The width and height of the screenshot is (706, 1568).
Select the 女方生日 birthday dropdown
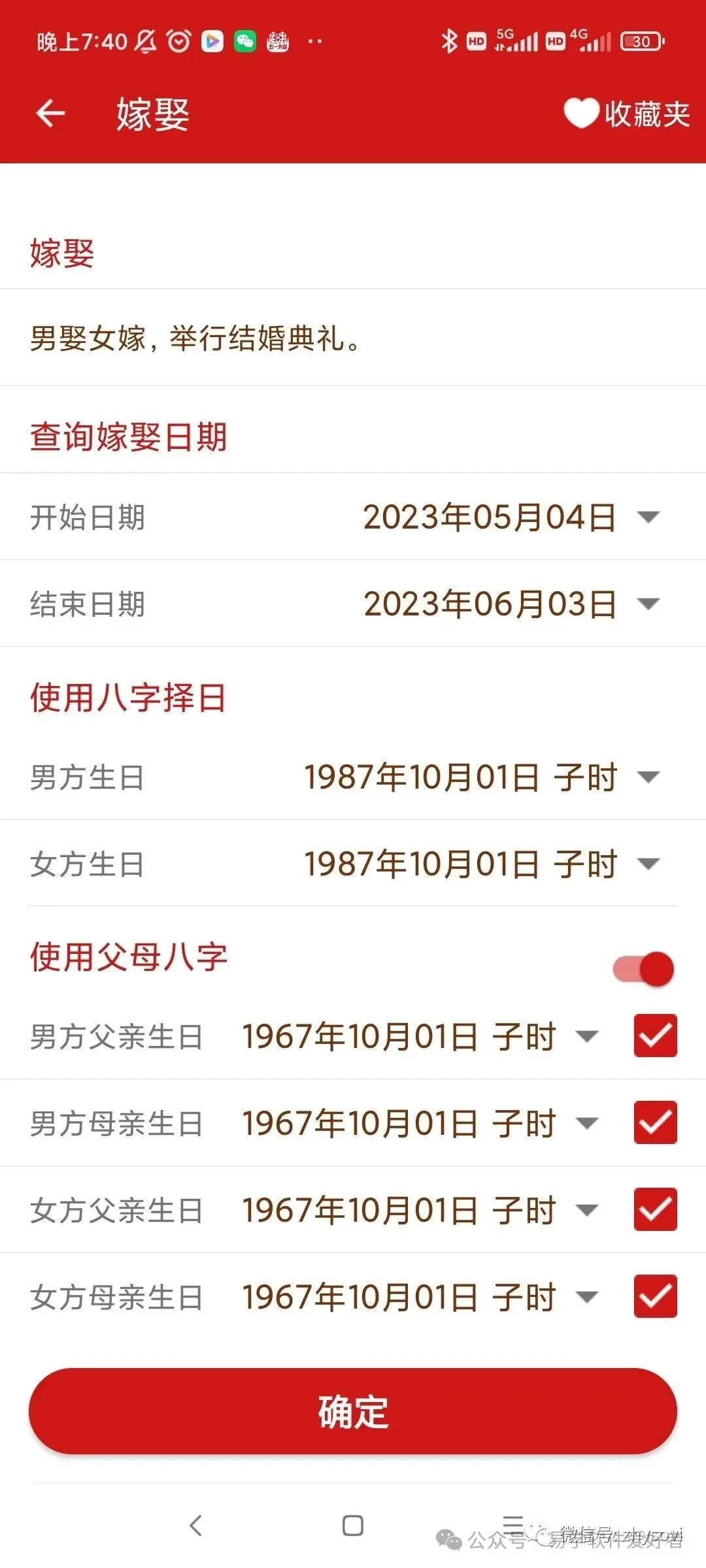481,864
